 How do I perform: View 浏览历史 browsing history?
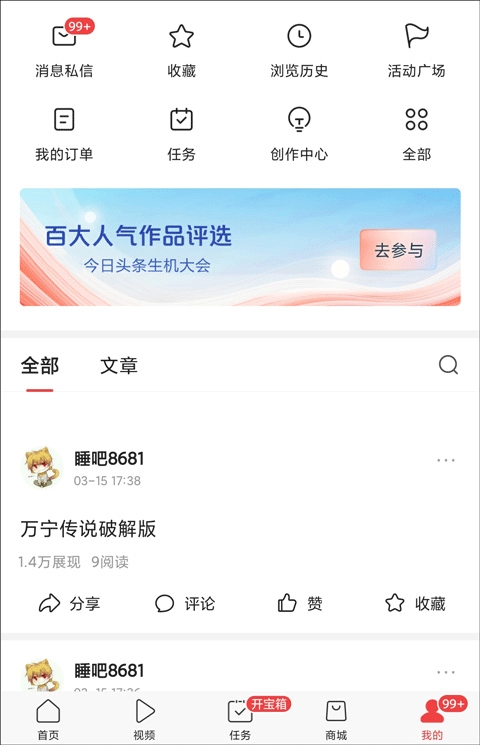(x=299, y=50)
